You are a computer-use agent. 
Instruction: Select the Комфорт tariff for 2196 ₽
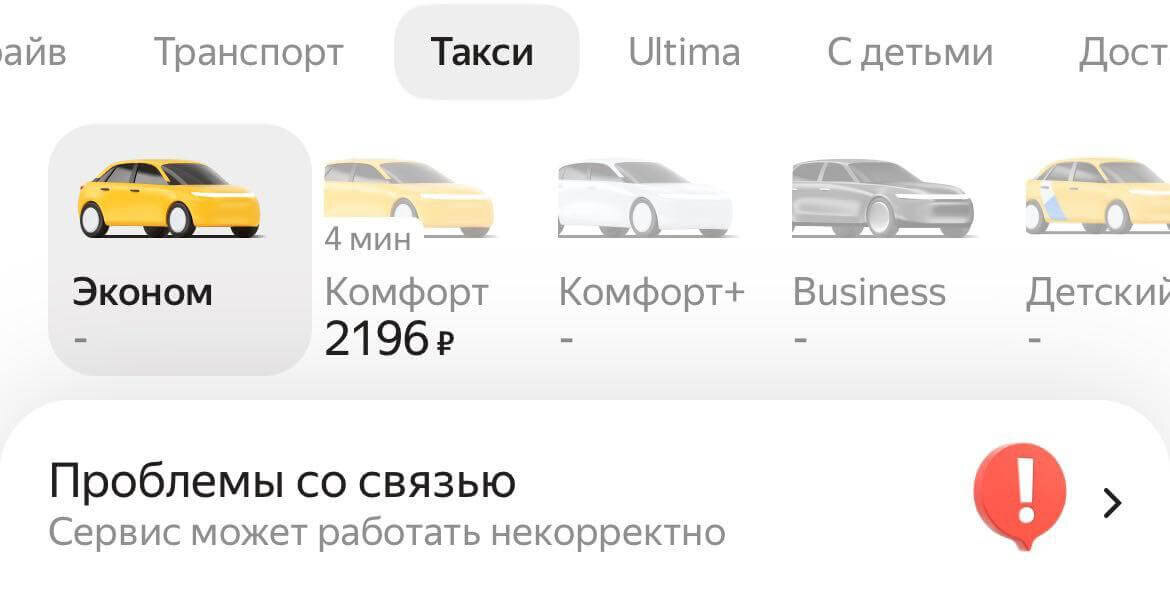click(407, 260)
